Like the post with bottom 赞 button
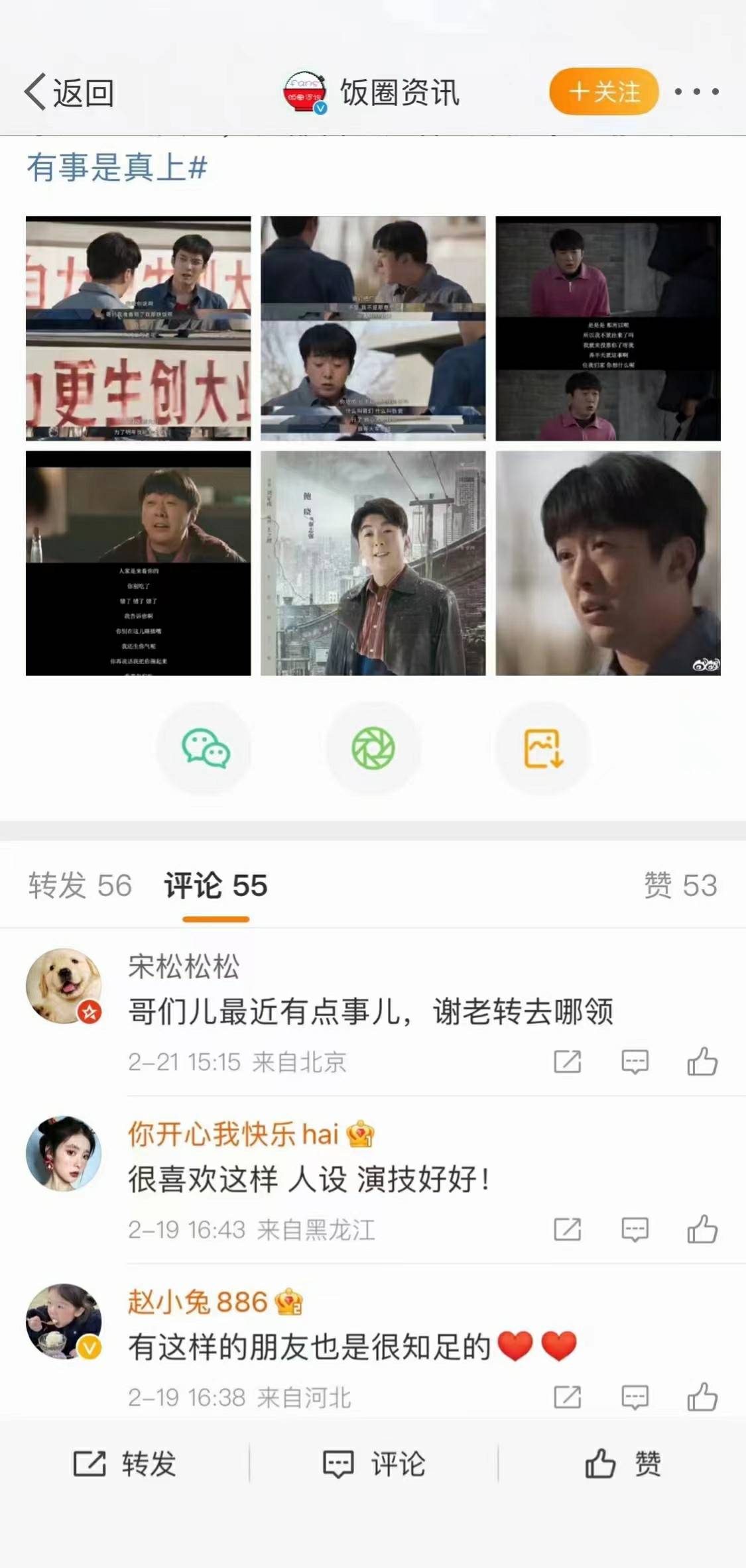The width and height of the screenshot is (746, 1568). pos(622,1463)
